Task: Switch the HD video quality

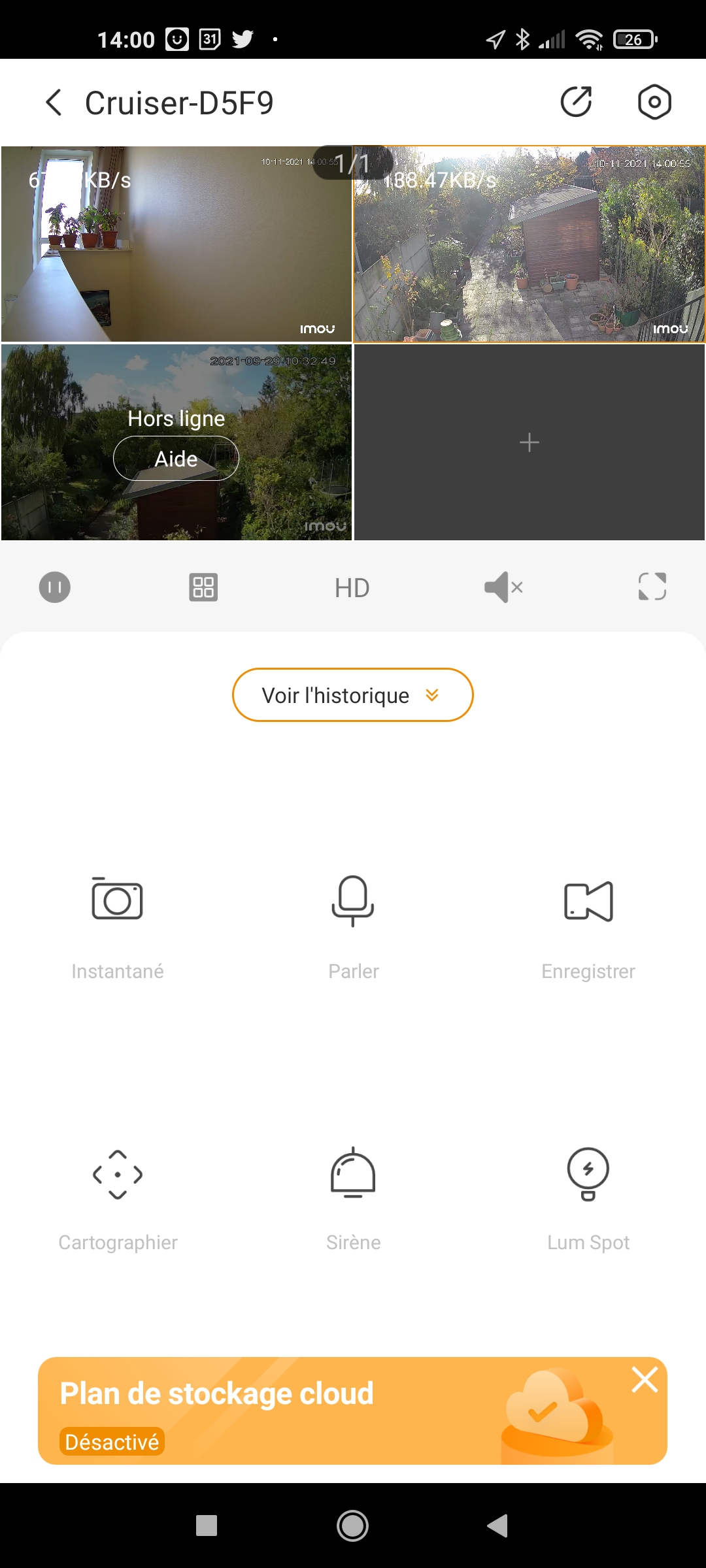Action: [352, 588]
